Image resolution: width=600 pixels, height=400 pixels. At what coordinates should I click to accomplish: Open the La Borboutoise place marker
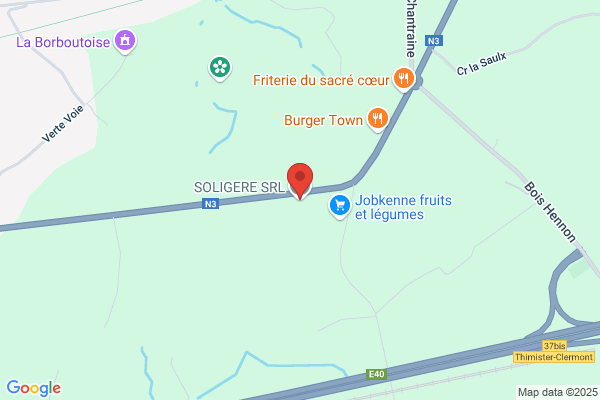[125, 41]
